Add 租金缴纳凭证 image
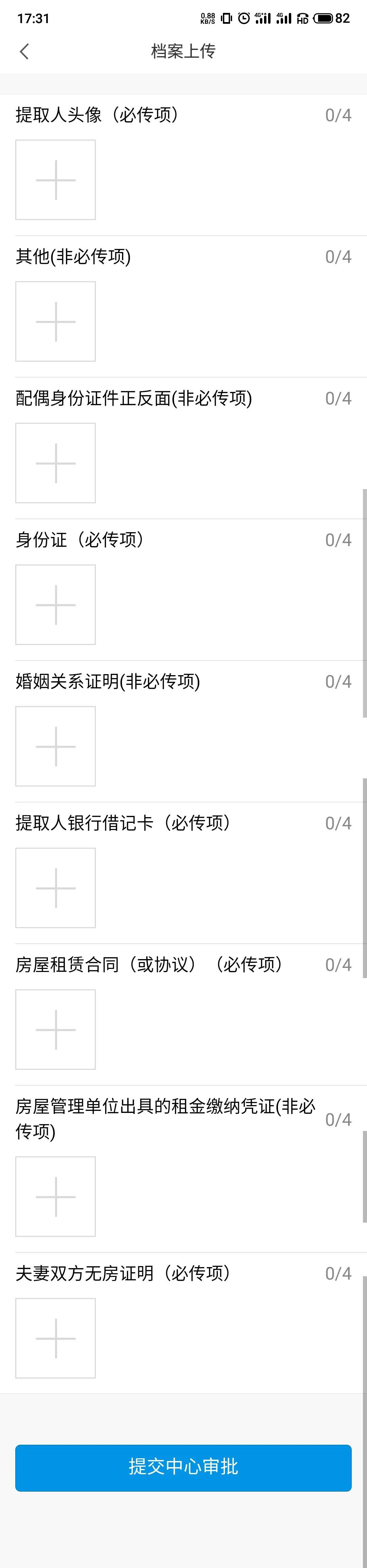The height and width of the screenshot is (1568, 367). (x=55, y=1197)
